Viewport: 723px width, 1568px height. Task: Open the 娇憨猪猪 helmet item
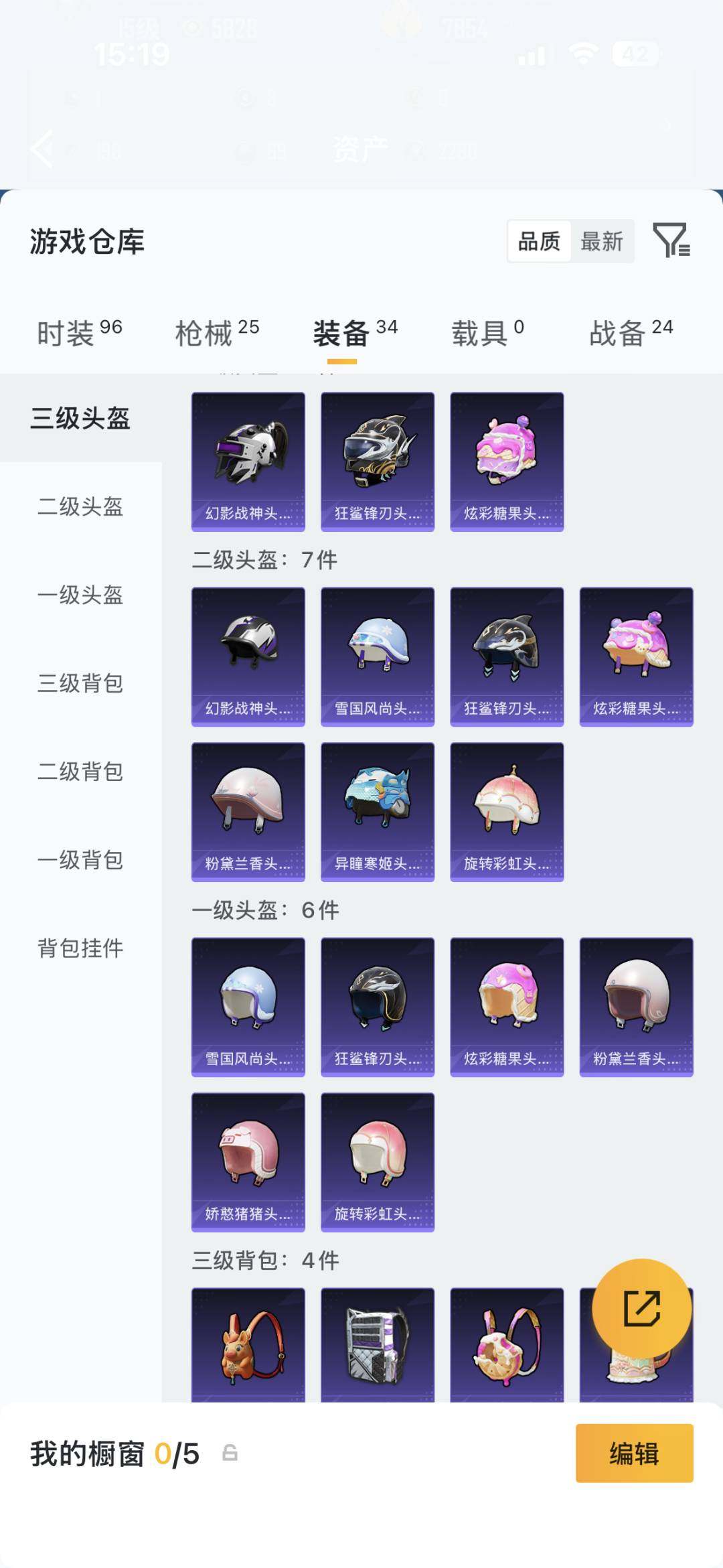click(x=248, y=1161)
